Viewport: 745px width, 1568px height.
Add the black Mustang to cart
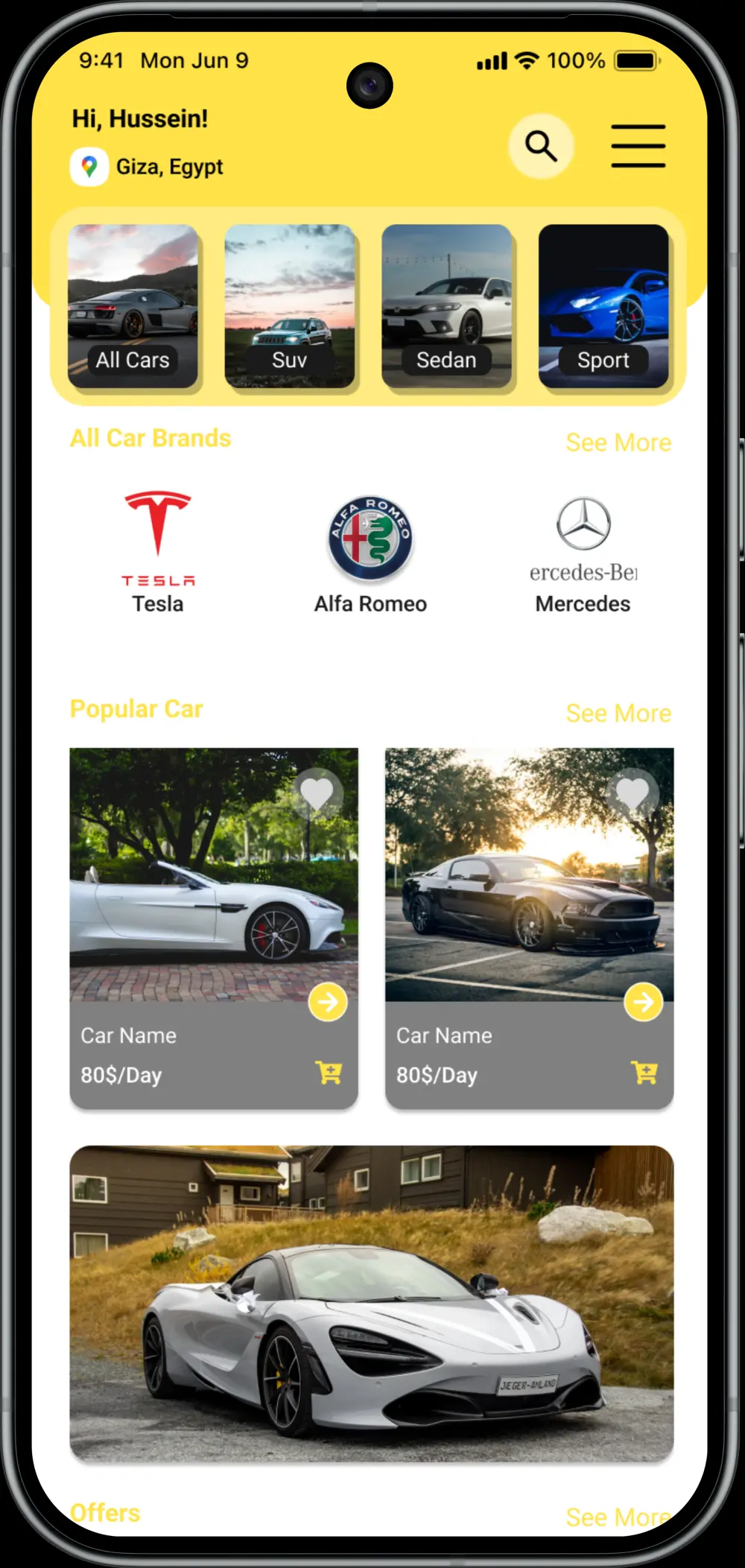tap(644, 1073)
